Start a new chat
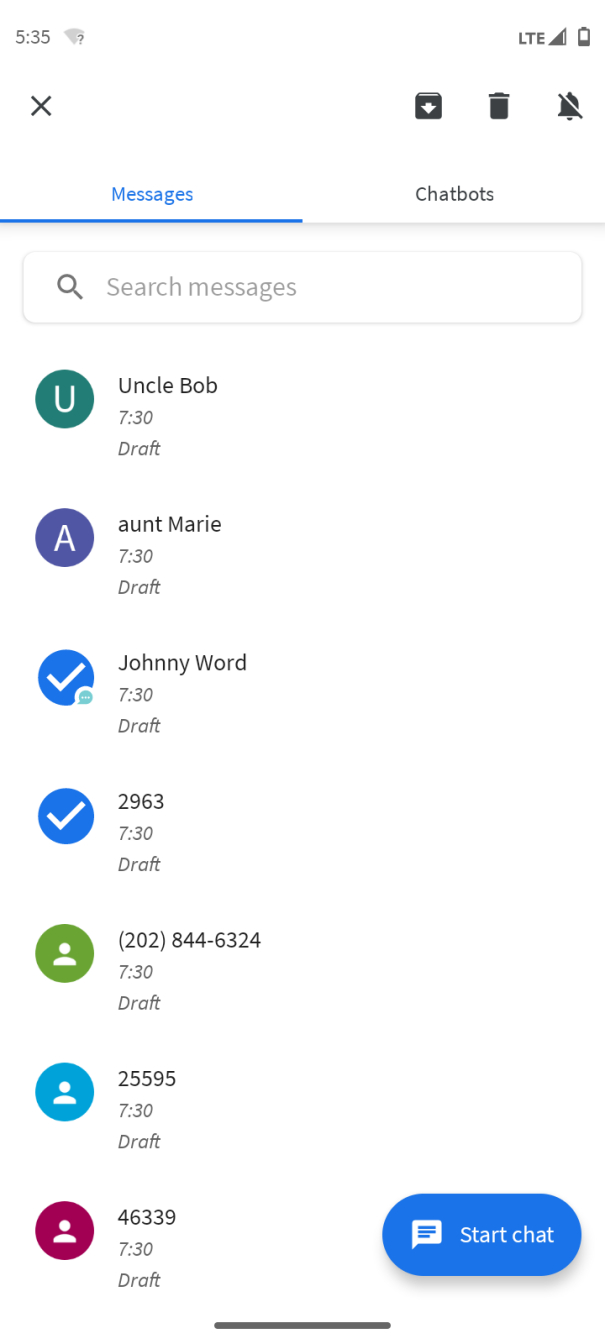This screenshot has width=605, height=1344. click(482, 1235)
